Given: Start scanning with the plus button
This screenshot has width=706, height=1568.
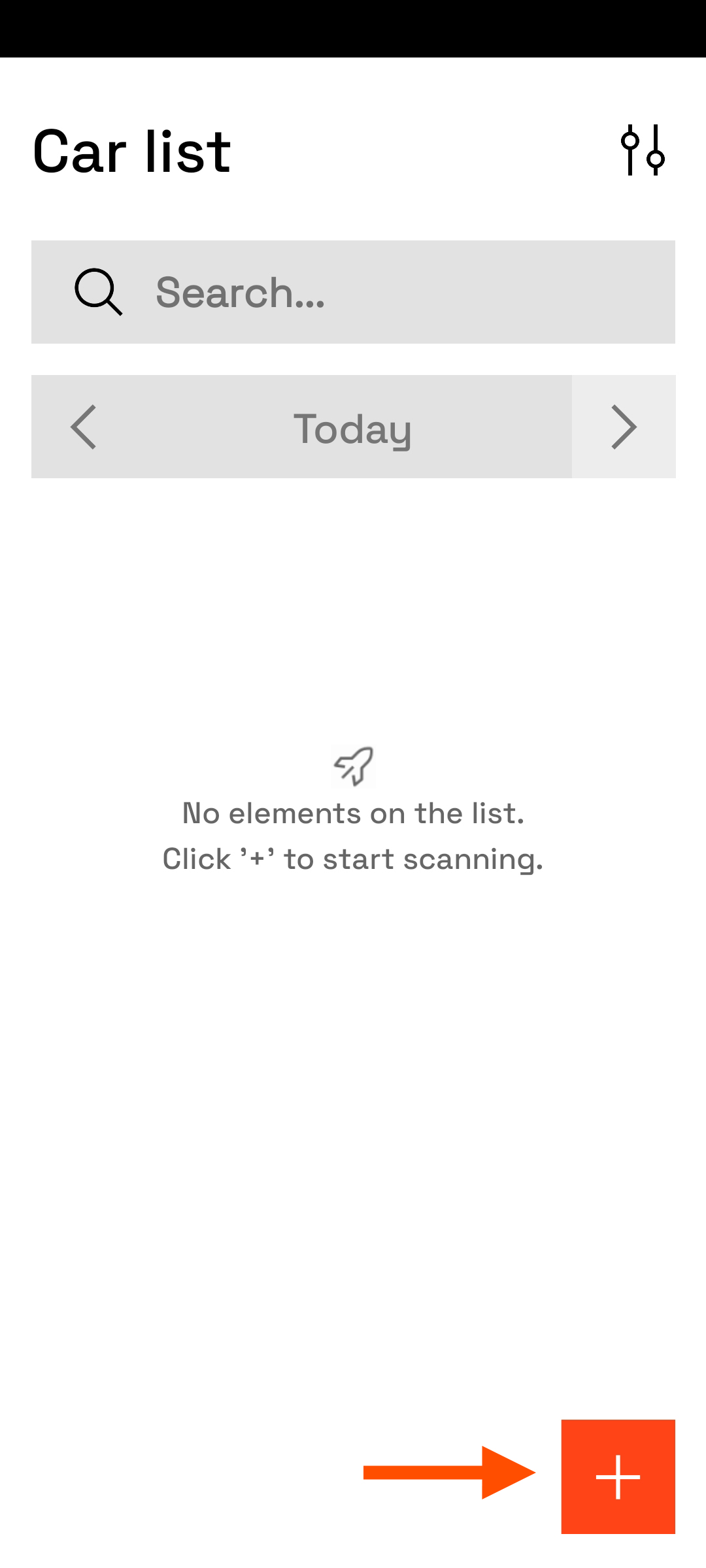Looking at the screenshot, I should 618,1477.
